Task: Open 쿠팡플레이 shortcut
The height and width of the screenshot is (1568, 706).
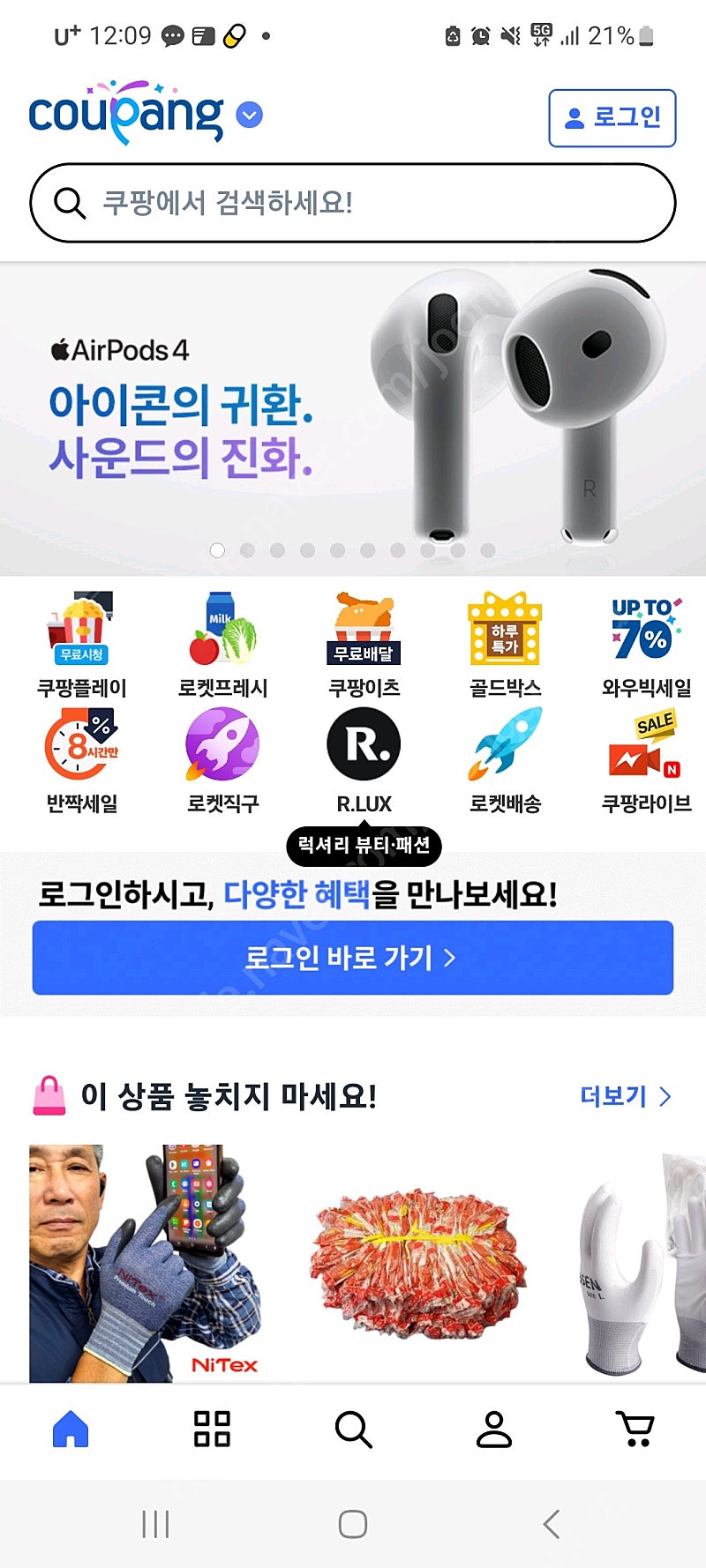Action: click(x=81, y=646)
